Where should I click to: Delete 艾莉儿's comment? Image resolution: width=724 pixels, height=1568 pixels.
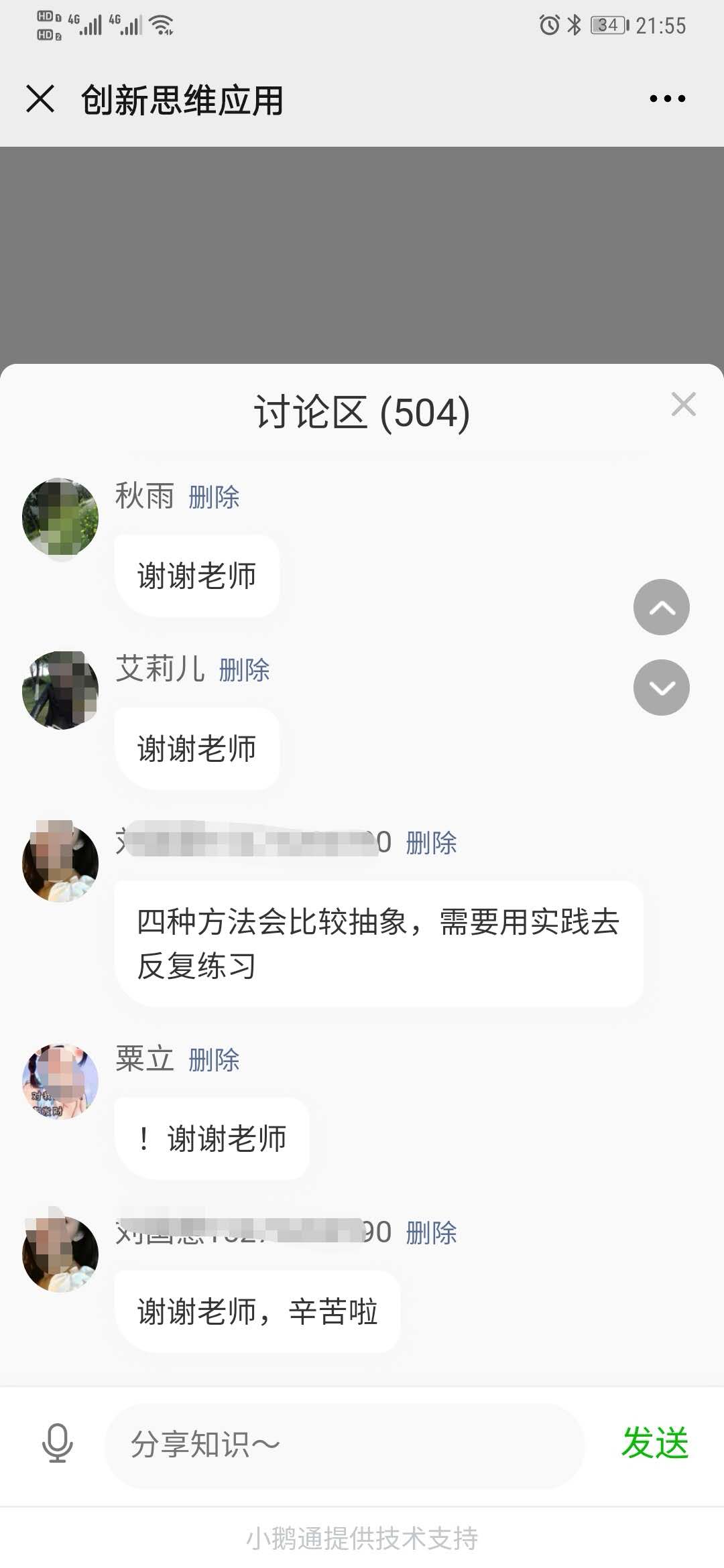click(x=244, y=670)
